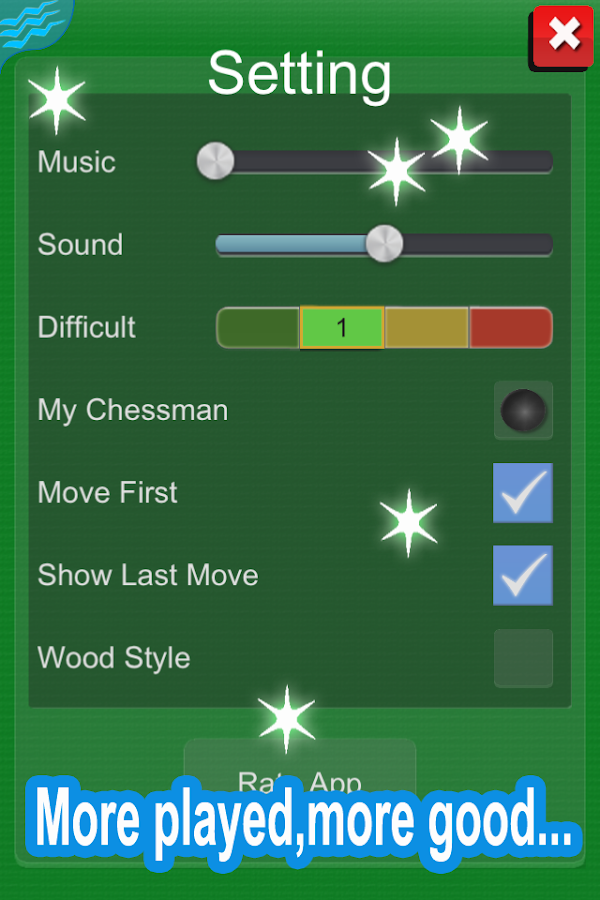Select Difficult level 1 segment
Viewport: 600px width, 900px height.
[342, 327]
